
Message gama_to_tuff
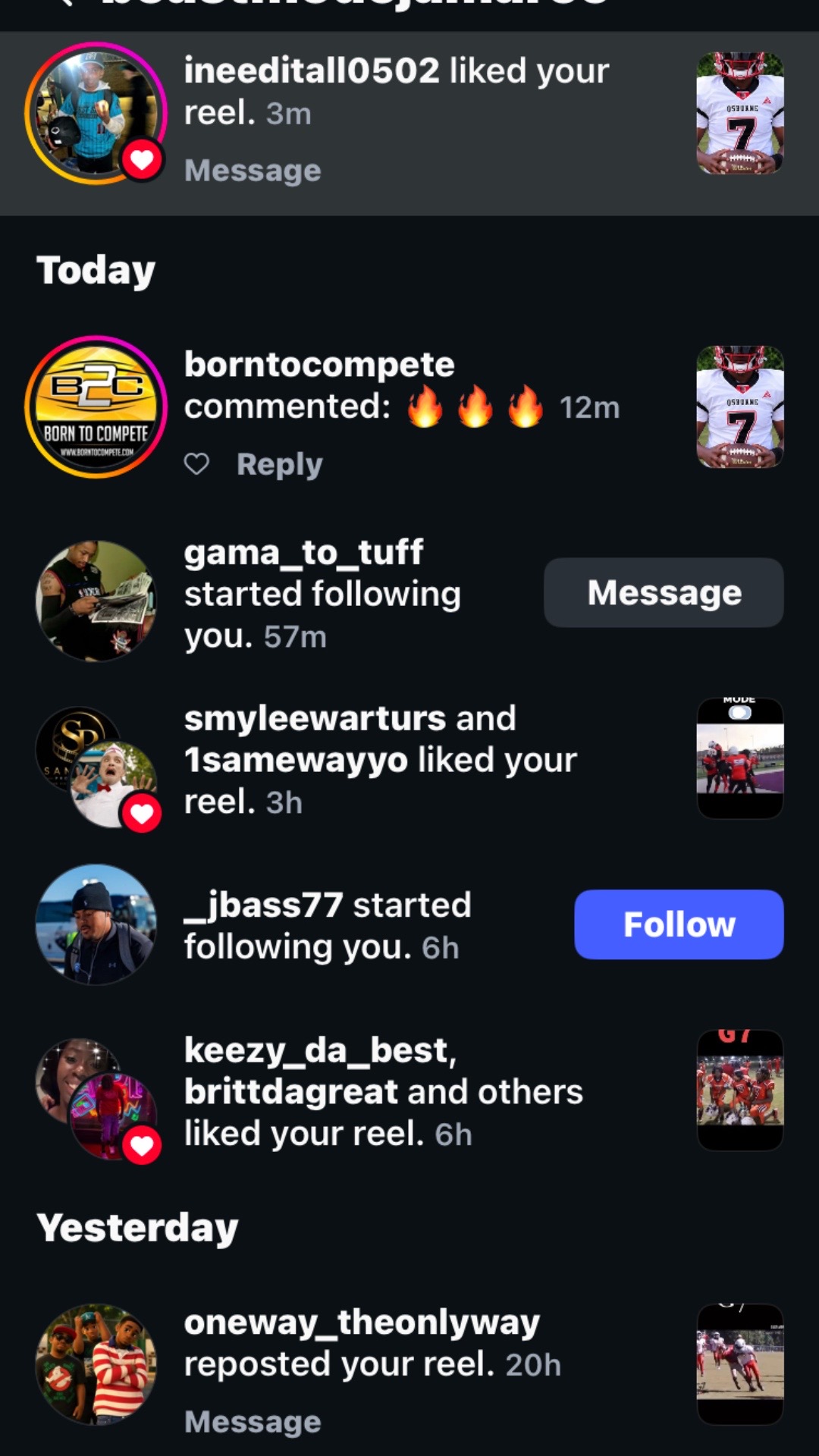(x=664, y=592)
